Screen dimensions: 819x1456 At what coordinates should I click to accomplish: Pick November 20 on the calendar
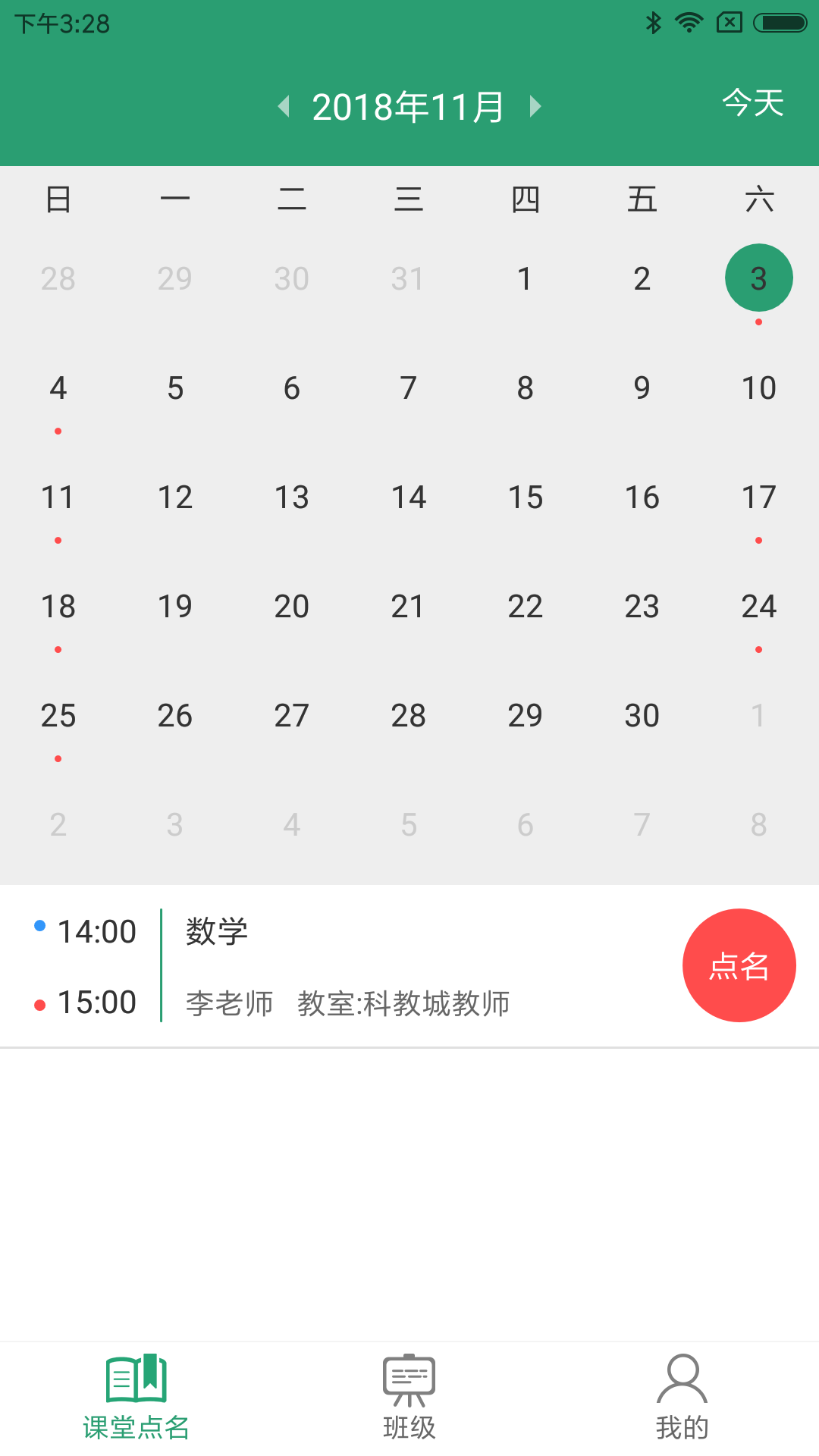coord(292,607)
